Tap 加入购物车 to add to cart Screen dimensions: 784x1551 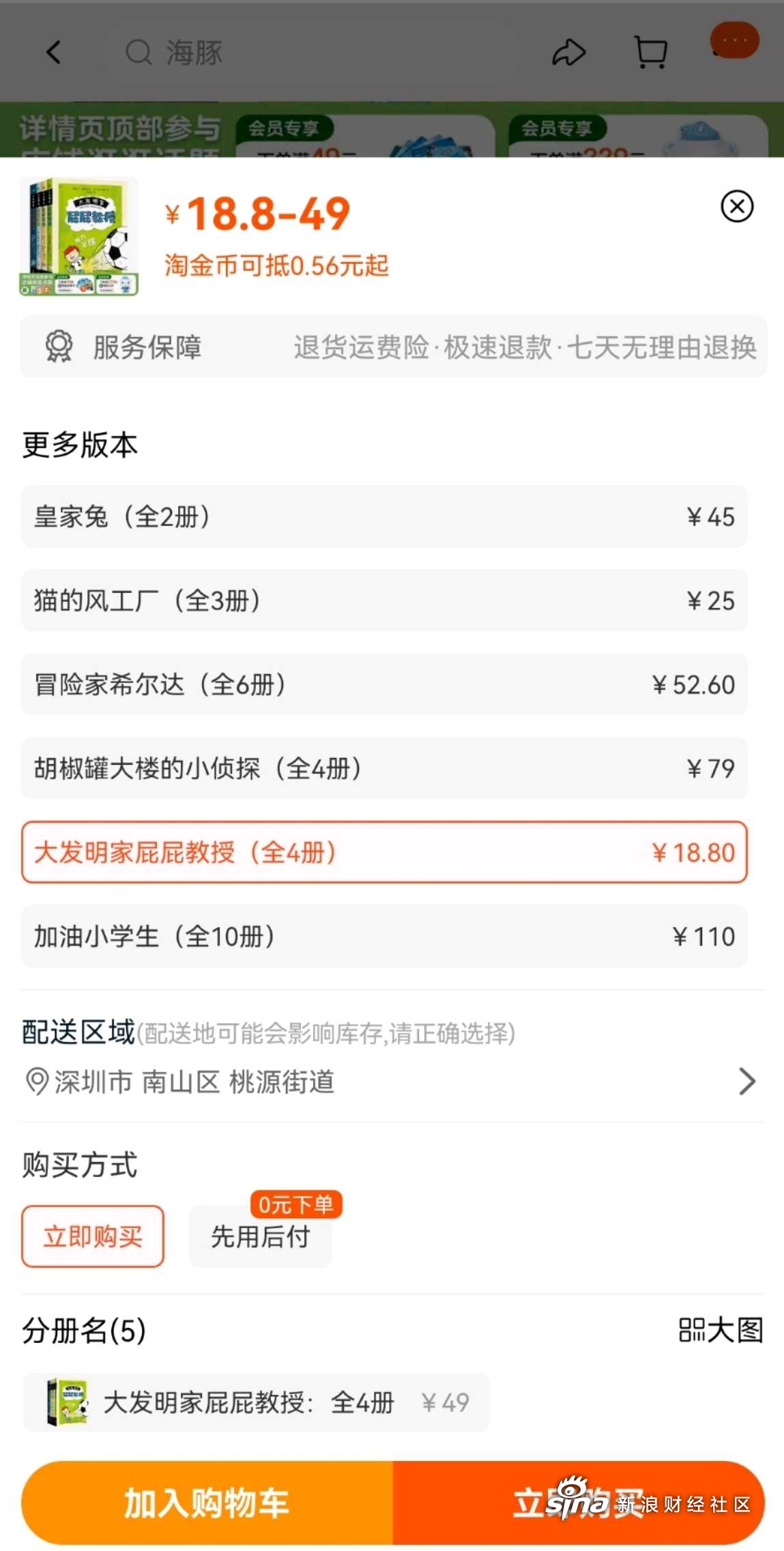point(207,1503)
